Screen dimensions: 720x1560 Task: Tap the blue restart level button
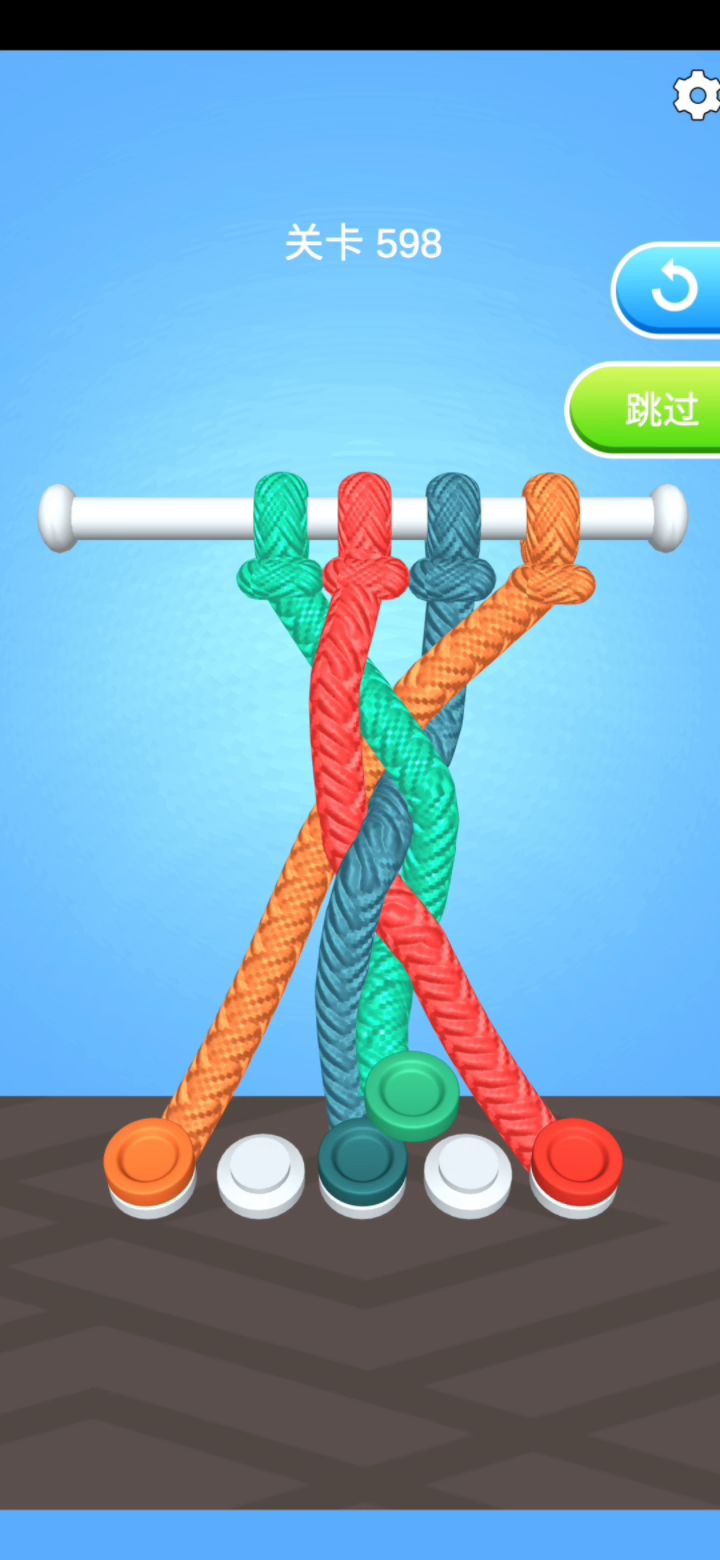point(668,289)
